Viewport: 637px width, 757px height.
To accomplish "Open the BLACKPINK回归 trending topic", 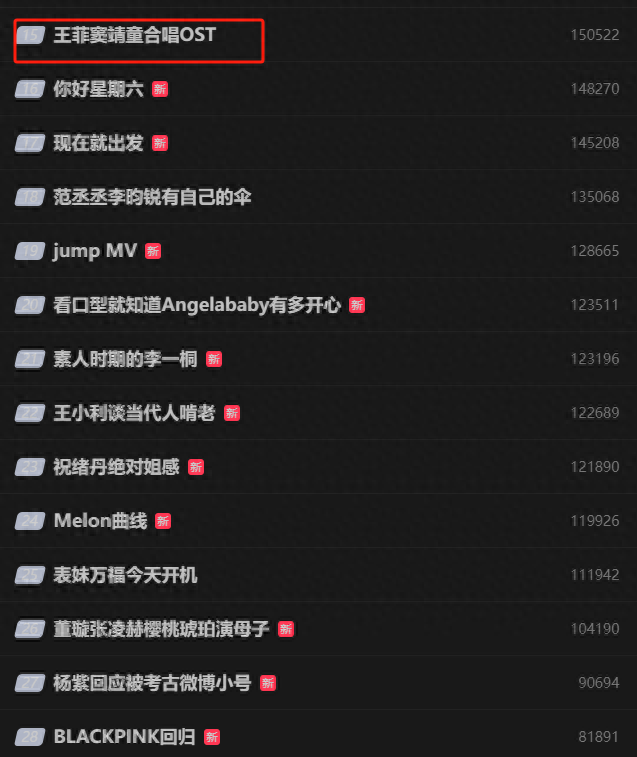I will [125, 737].
